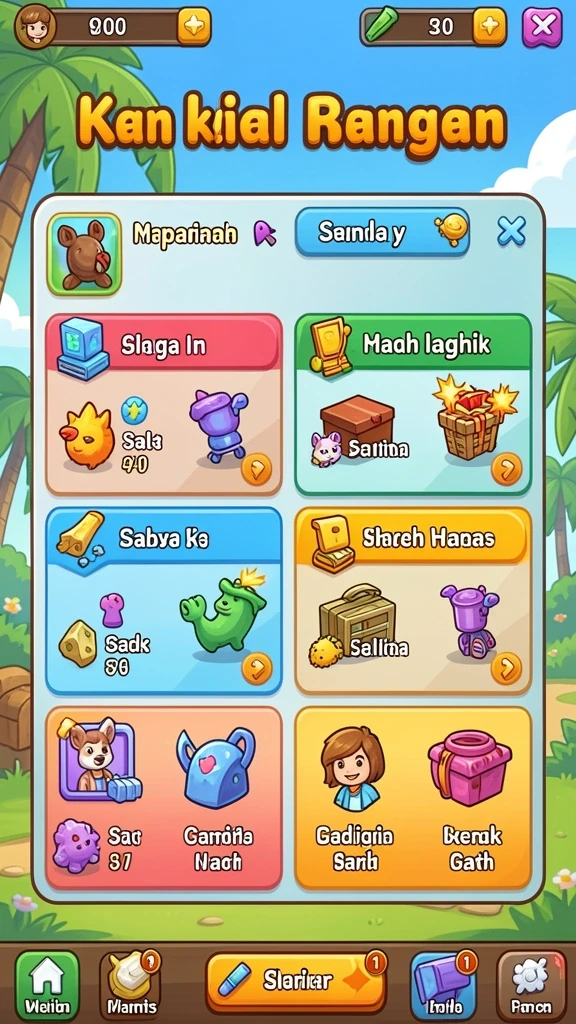This screenshot has height=1024, width=576.
Task: Open the animal avatar beside Maparinah
Action: tap(84, 253)
